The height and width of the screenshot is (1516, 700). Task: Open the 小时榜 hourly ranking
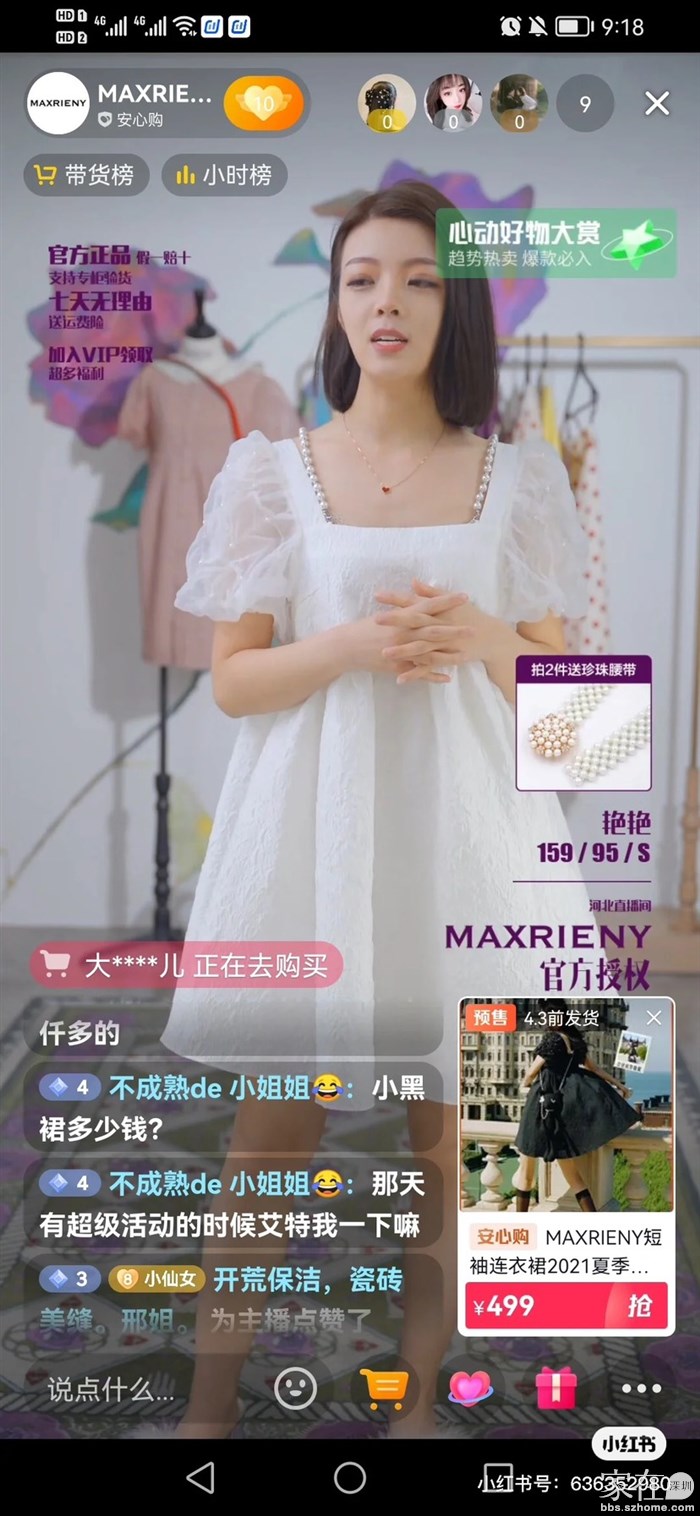(x=224, y=176)
